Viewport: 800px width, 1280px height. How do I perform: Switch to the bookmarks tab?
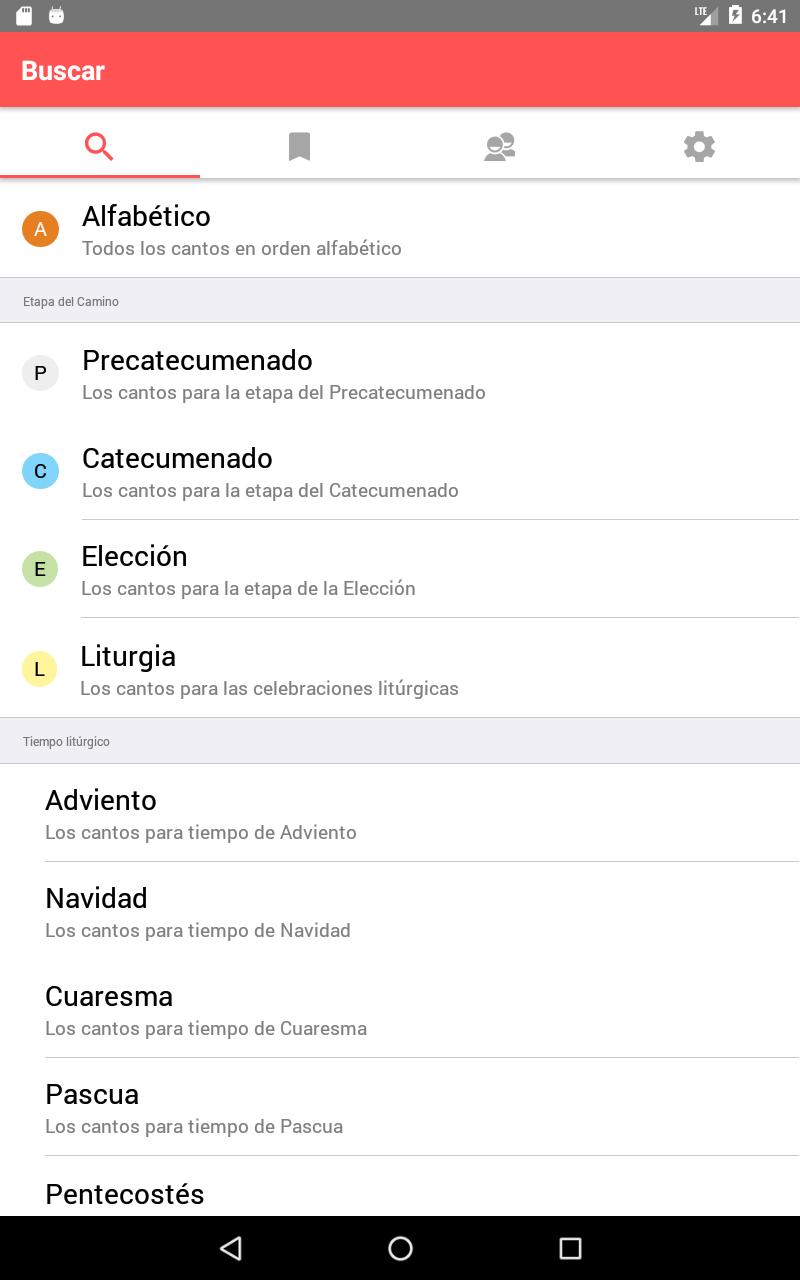(299, 147)
